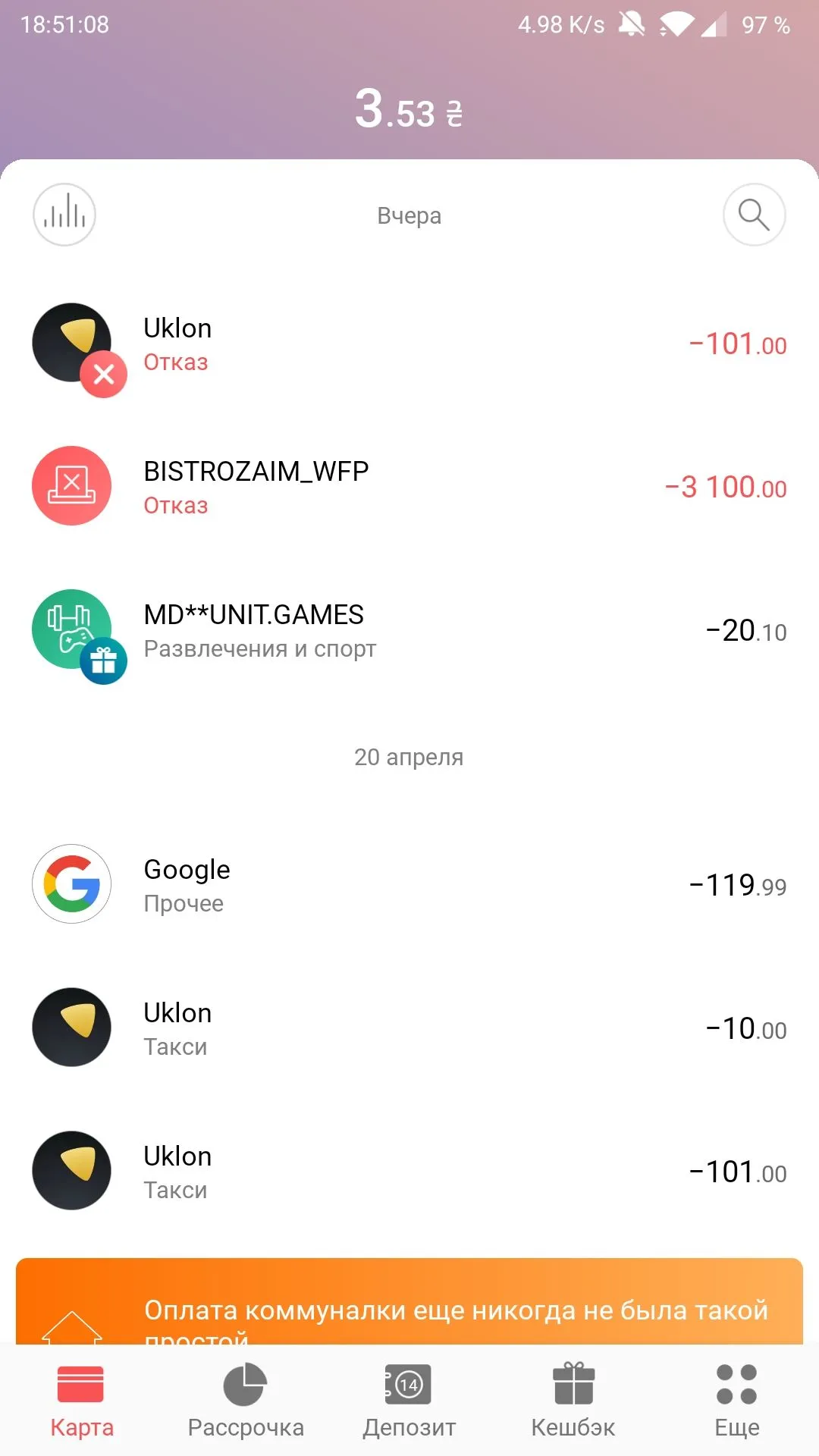Image resolution: width=819 pixels, height=1456 pixels.
Task: Go to the Депозит tab
Action: [409, 1402]
